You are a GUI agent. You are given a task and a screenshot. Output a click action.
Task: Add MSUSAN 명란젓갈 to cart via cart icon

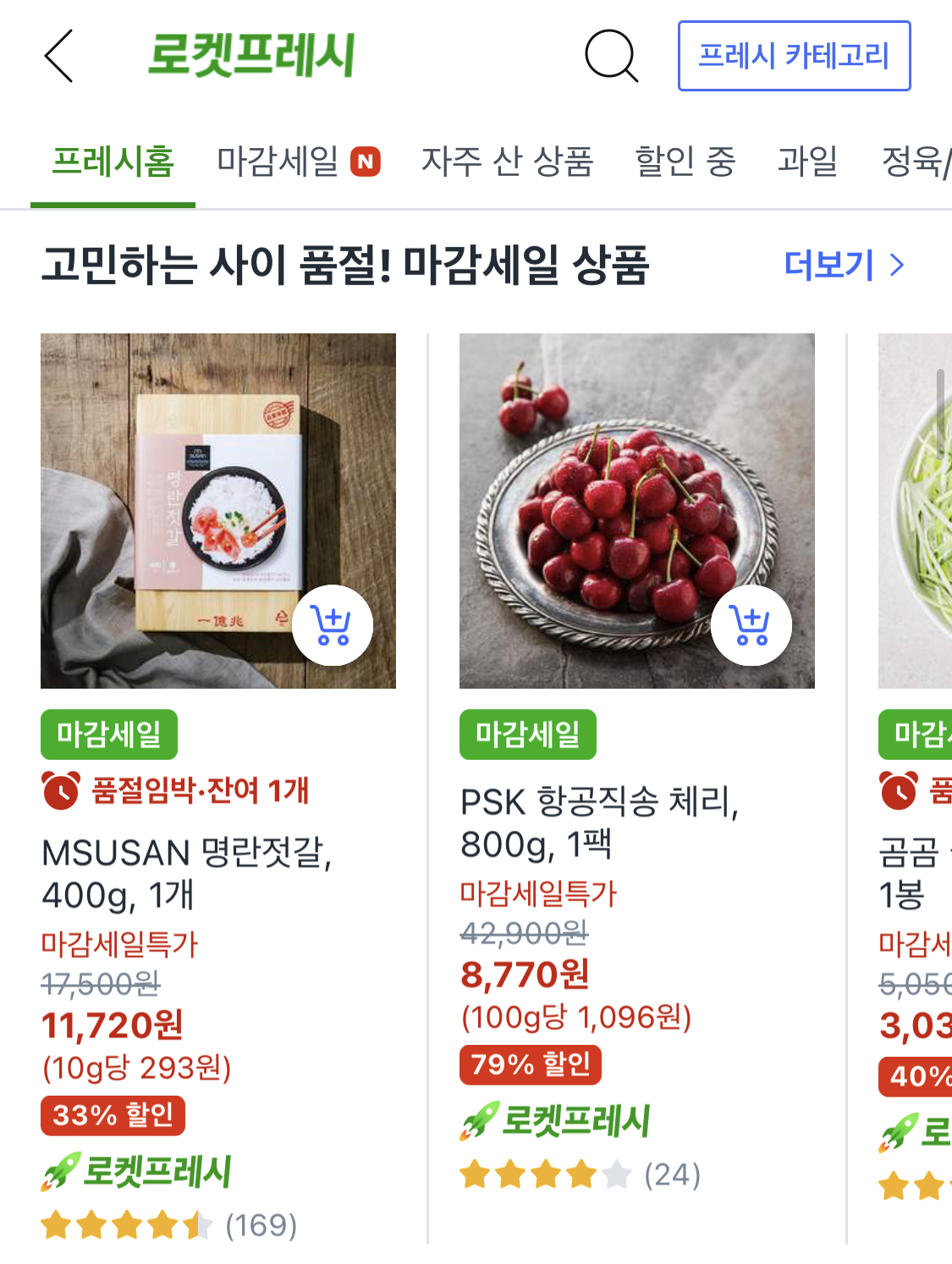pyautogui.click(x=334, y=625)
